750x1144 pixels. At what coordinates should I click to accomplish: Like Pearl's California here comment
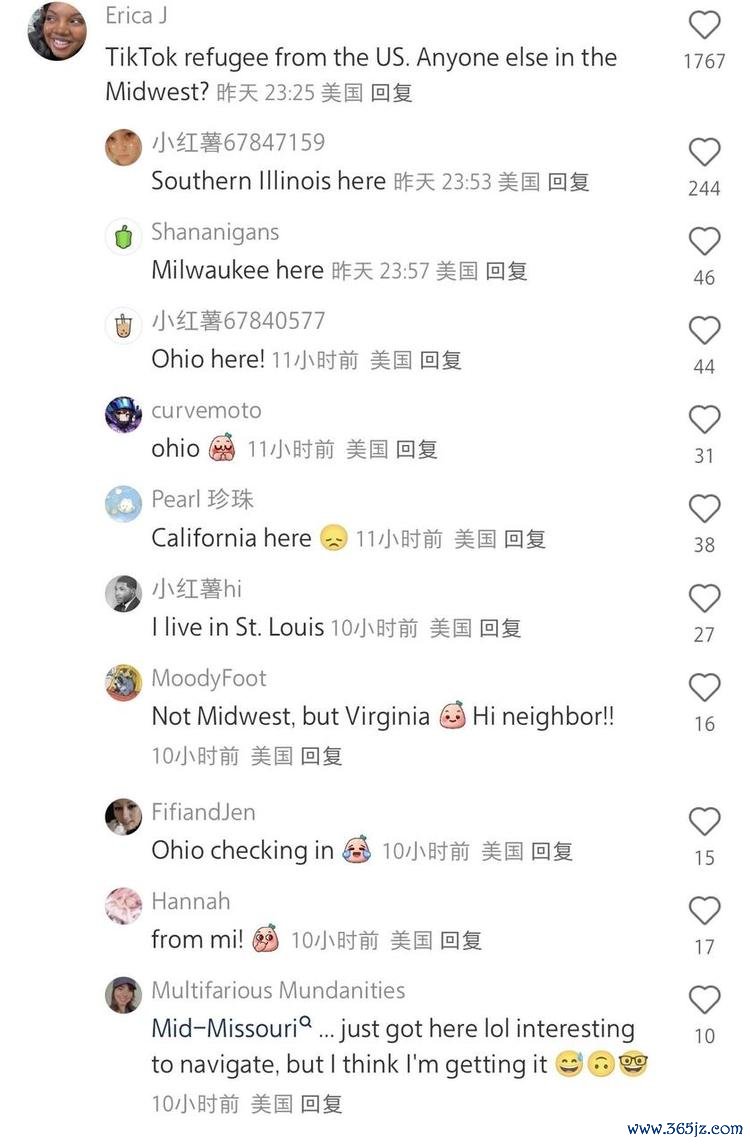pos(705,509)
